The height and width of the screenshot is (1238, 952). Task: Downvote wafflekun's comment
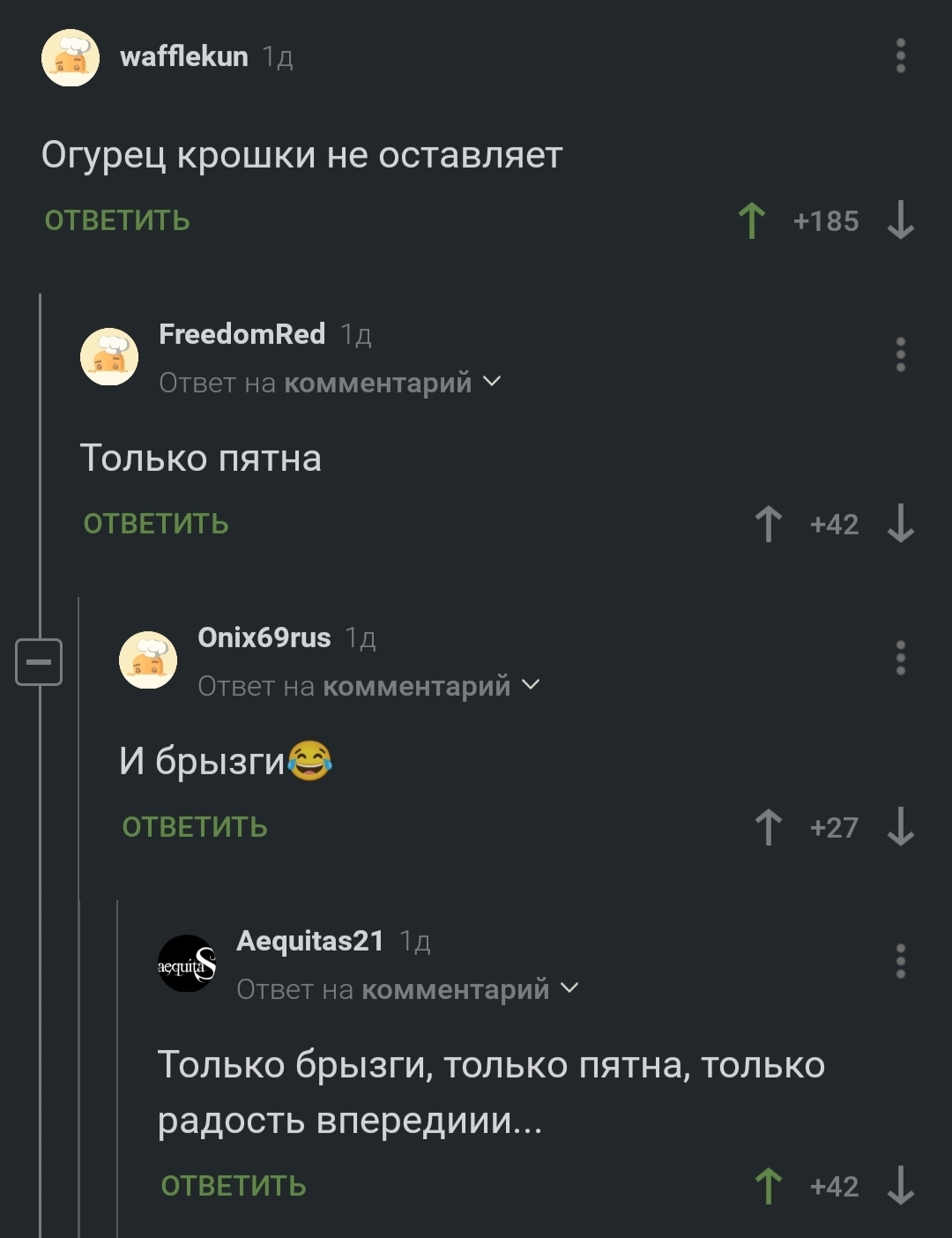900,220
